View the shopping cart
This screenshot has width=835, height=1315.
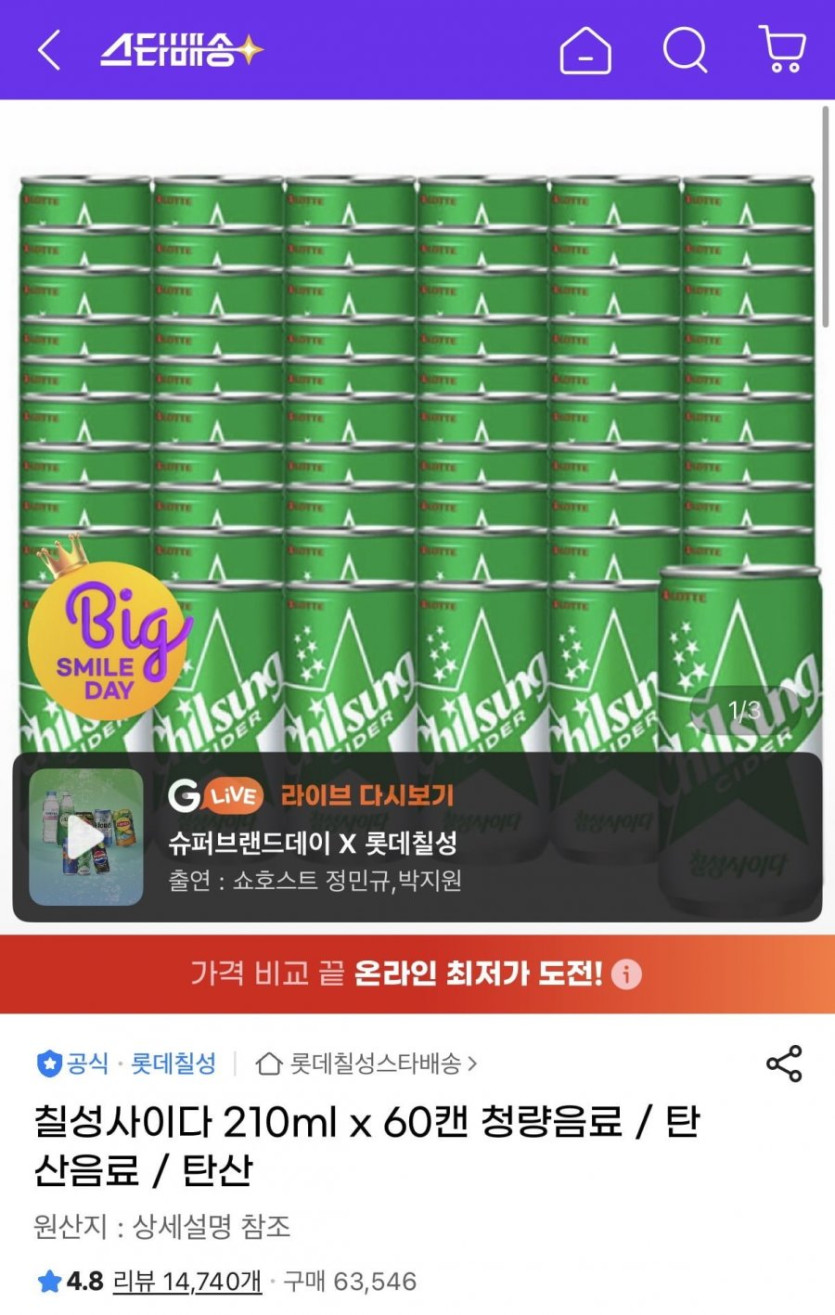click(x=782, y=50)
